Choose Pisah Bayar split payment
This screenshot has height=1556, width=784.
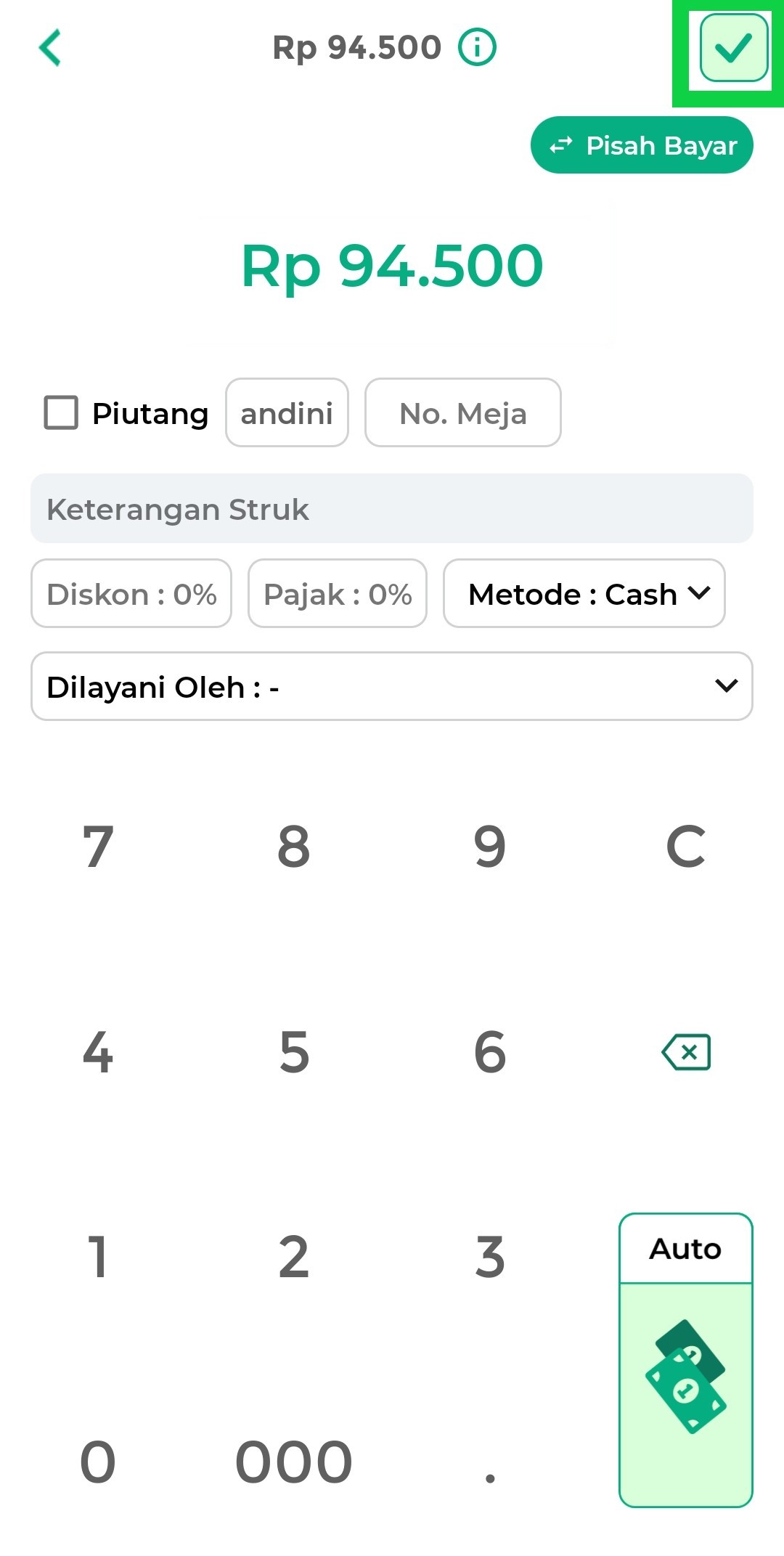pos(642,145)
